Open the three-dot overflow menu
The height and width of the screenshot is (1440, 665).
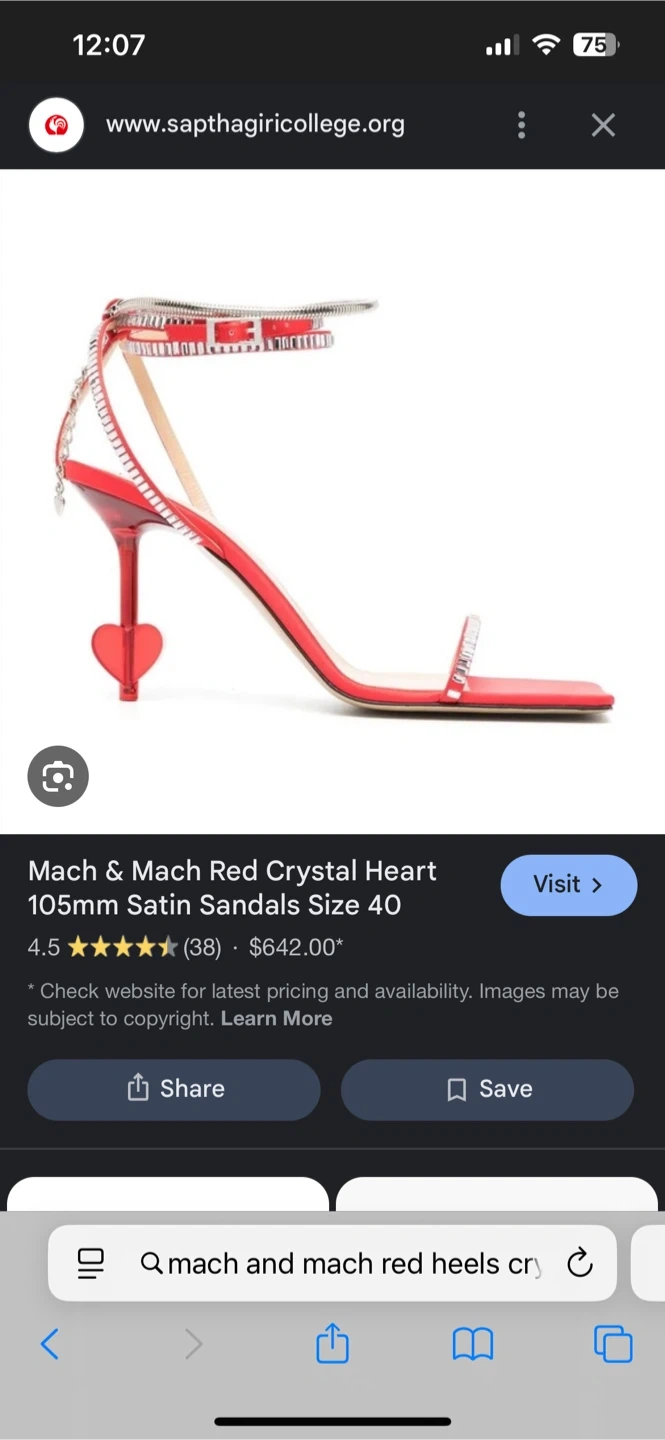[x=521, y=125]
